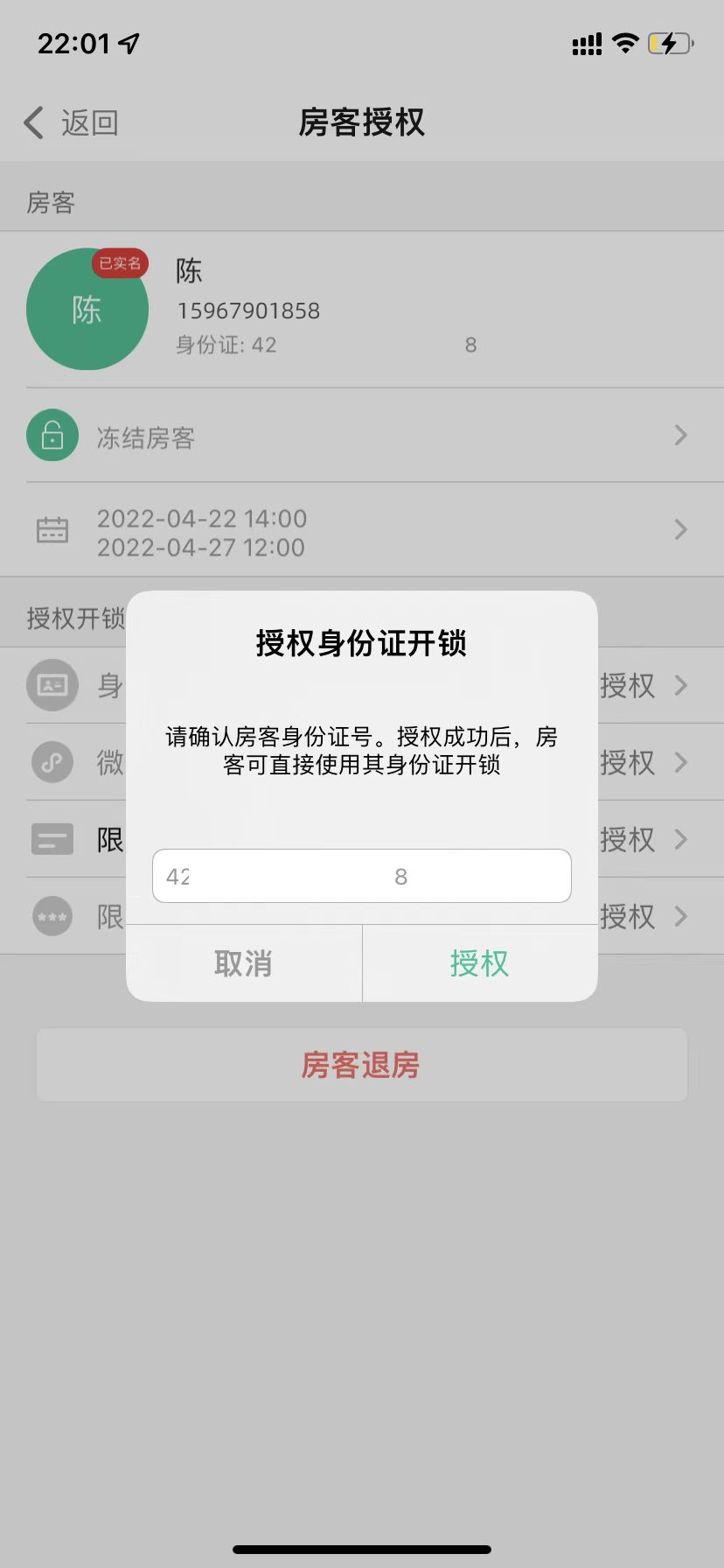Expand the first 授权 row chevron
The image size is (724, 1568).
pyautogui.click(x=681, y=686)
